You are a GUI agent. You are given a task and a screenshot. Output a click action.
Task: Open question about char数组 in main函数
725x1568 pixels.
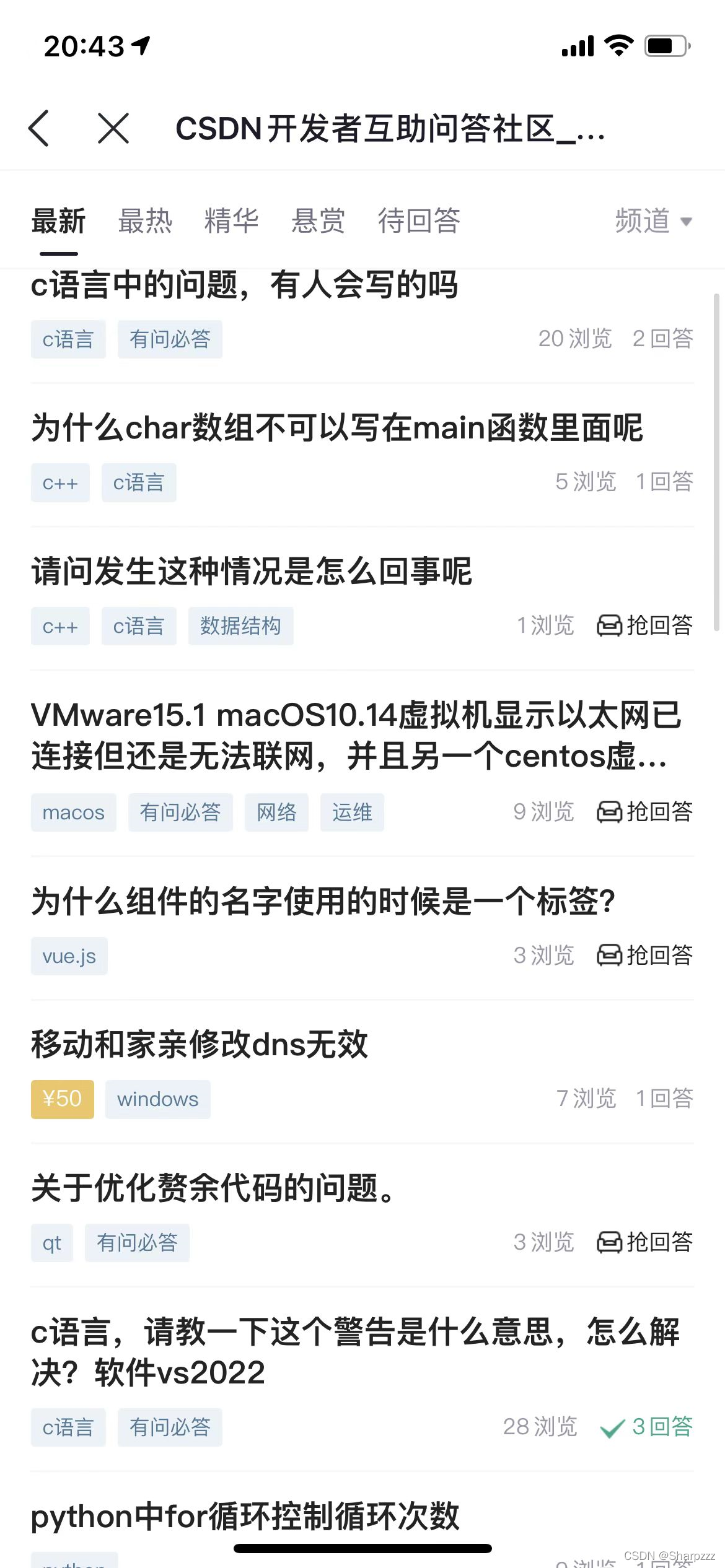click(x=337, y=428)
